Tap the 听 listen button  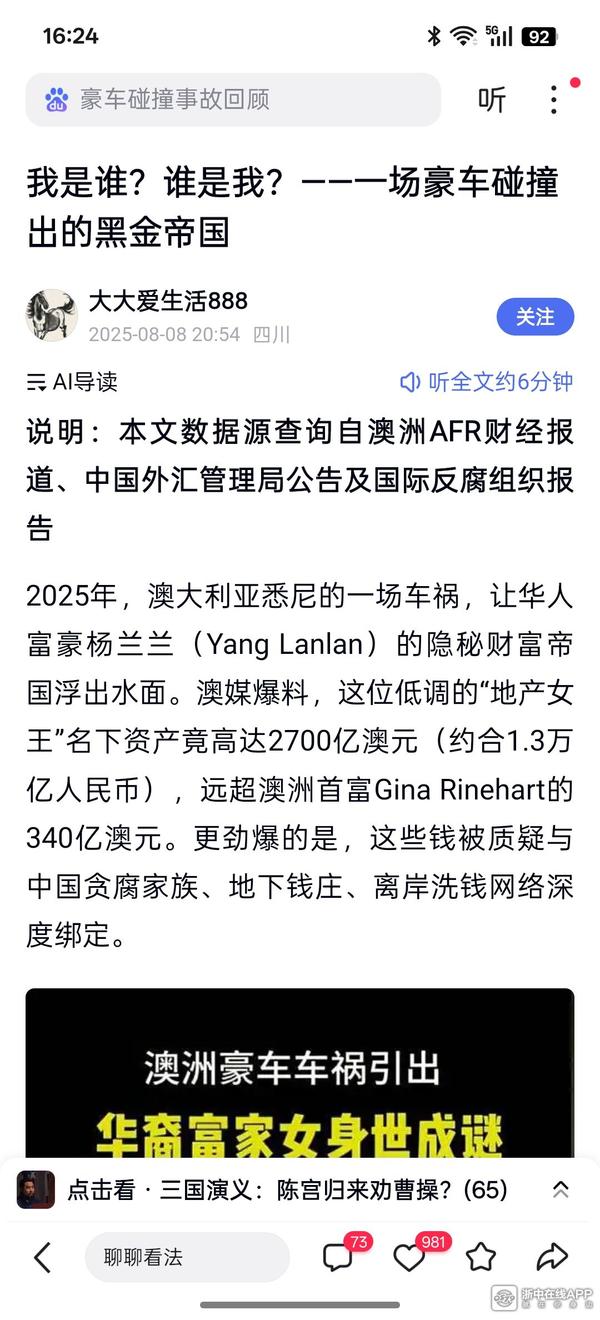click(x=492, y=99)
